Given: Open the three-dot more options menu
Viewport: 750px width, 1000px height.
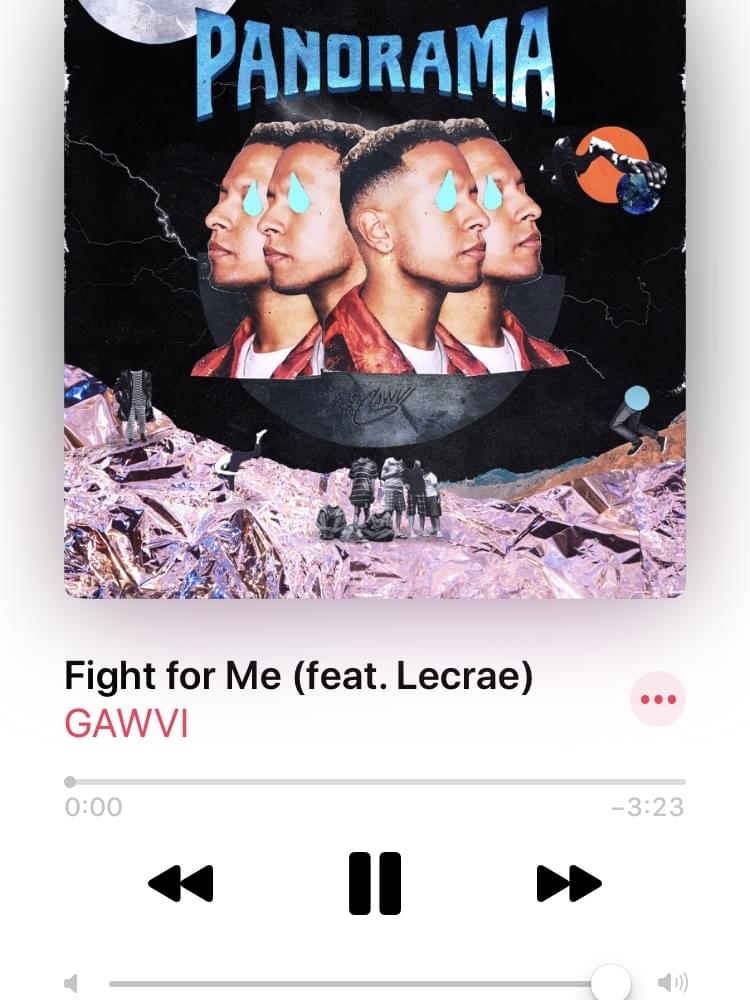Looking at the screenshot, I should pyautogui.click(x=657, y=699).
